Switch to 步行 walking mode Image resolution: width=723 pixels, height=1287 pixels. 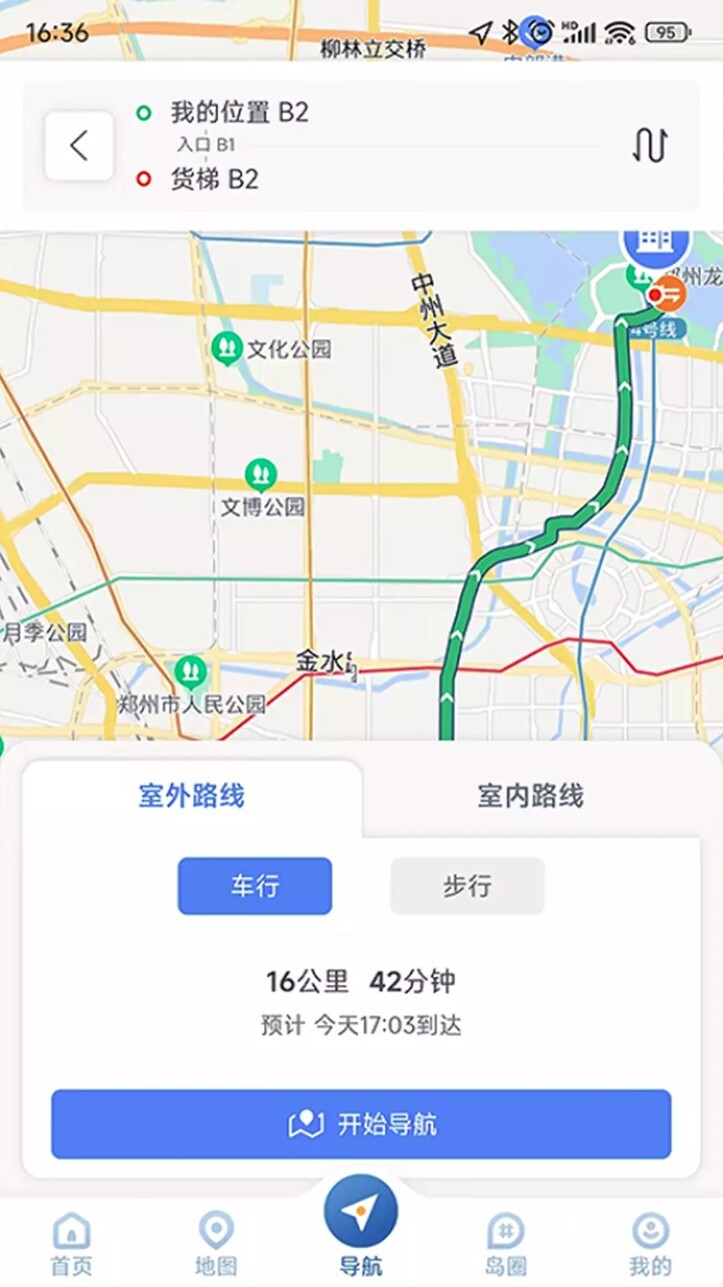[466, 886]
